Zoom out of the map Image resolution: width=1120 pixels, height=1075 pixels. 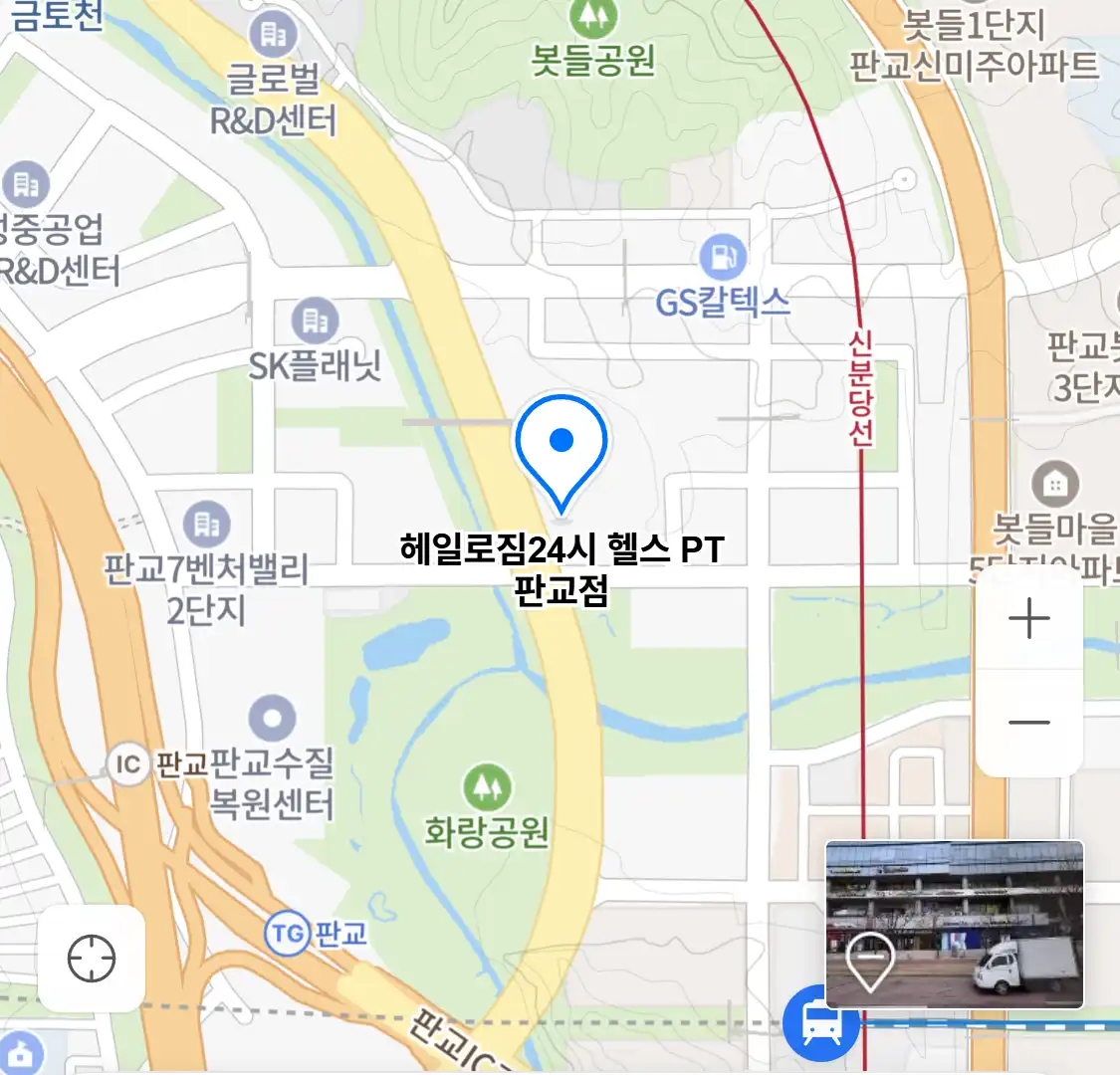[x=1028, y=723]
